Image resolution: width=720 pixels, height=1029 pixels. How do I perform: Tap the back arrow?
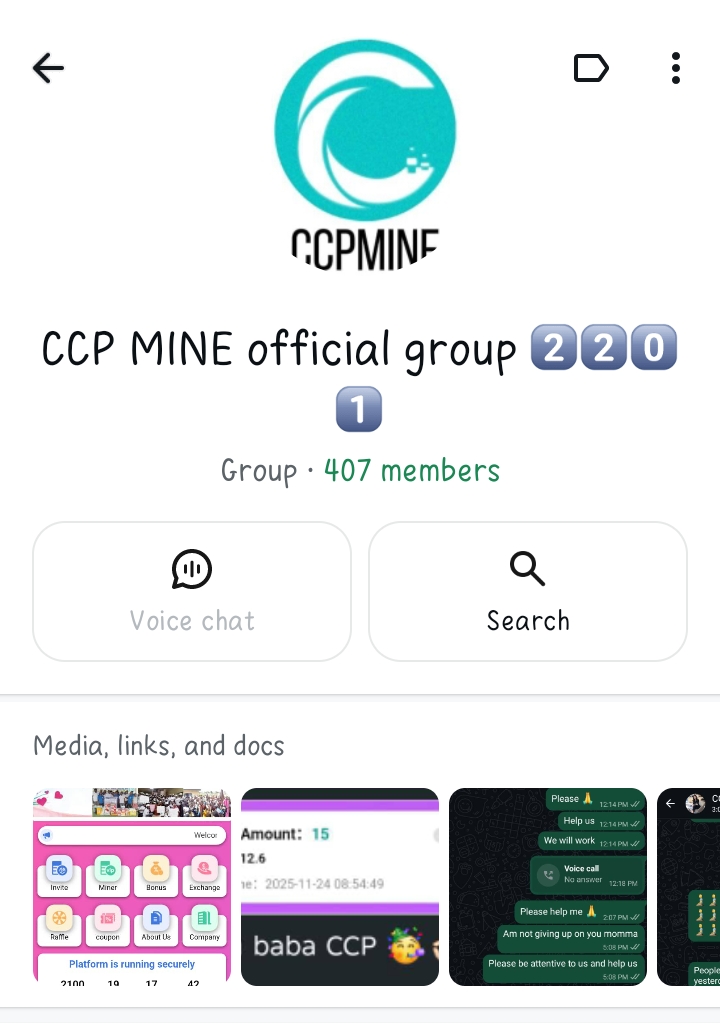point(47,68)
